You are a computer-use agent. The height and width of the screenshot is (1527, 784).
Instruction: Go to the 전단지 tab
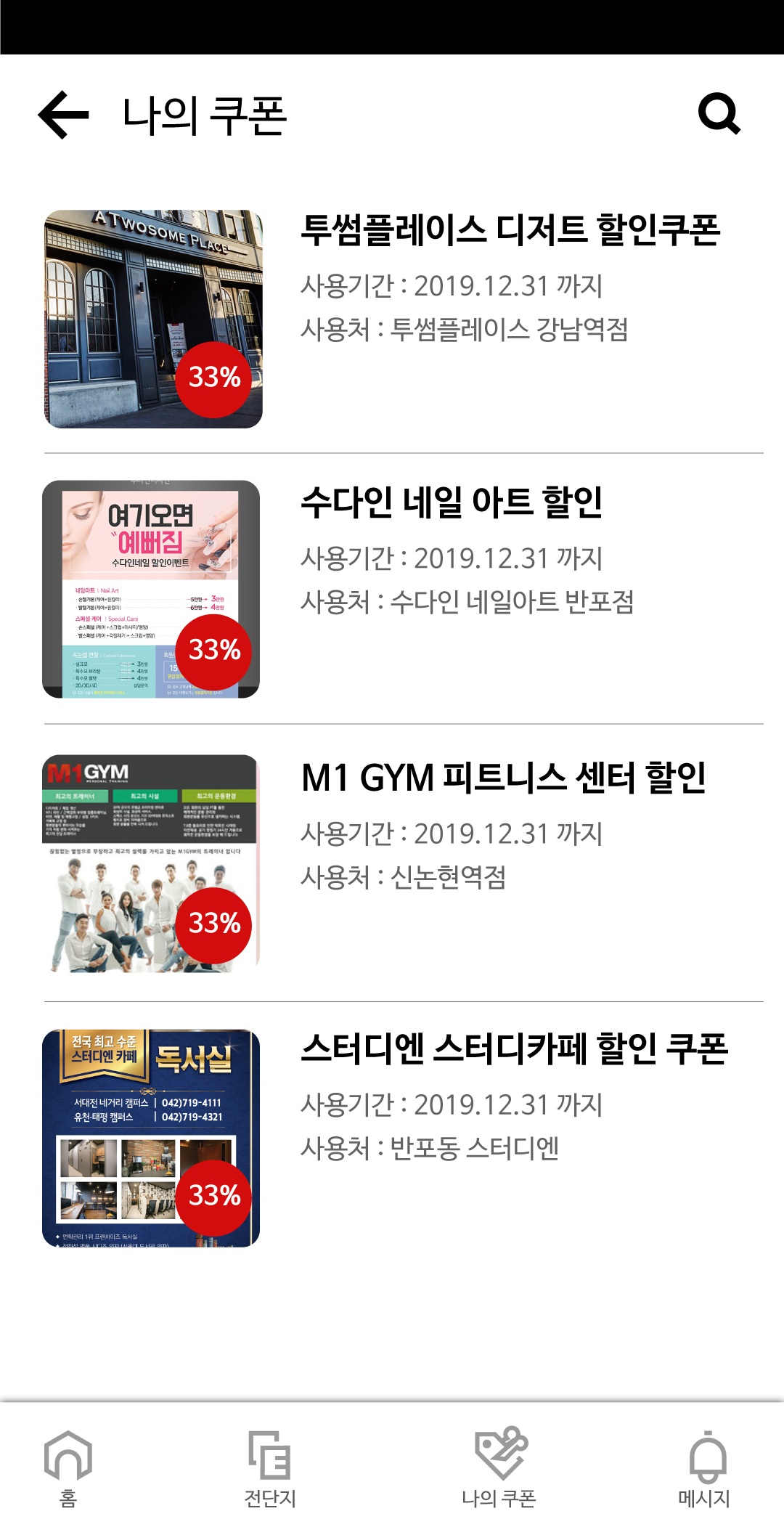(270, 1468)
